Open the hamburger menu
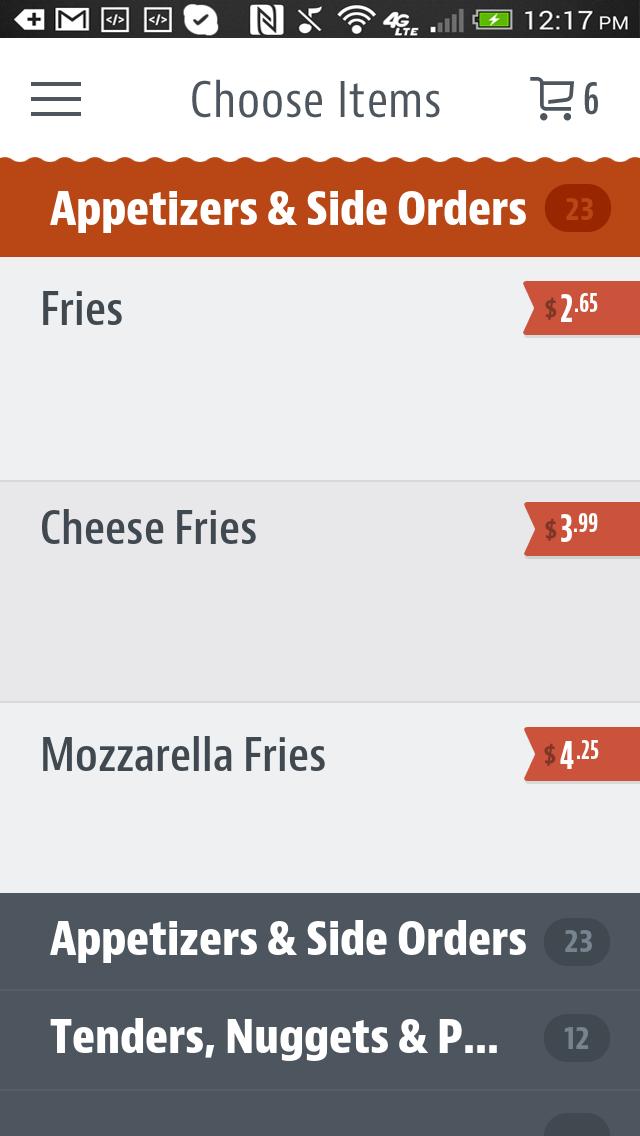This screenshot has height=1136, width=640. [x=56, y=99]
